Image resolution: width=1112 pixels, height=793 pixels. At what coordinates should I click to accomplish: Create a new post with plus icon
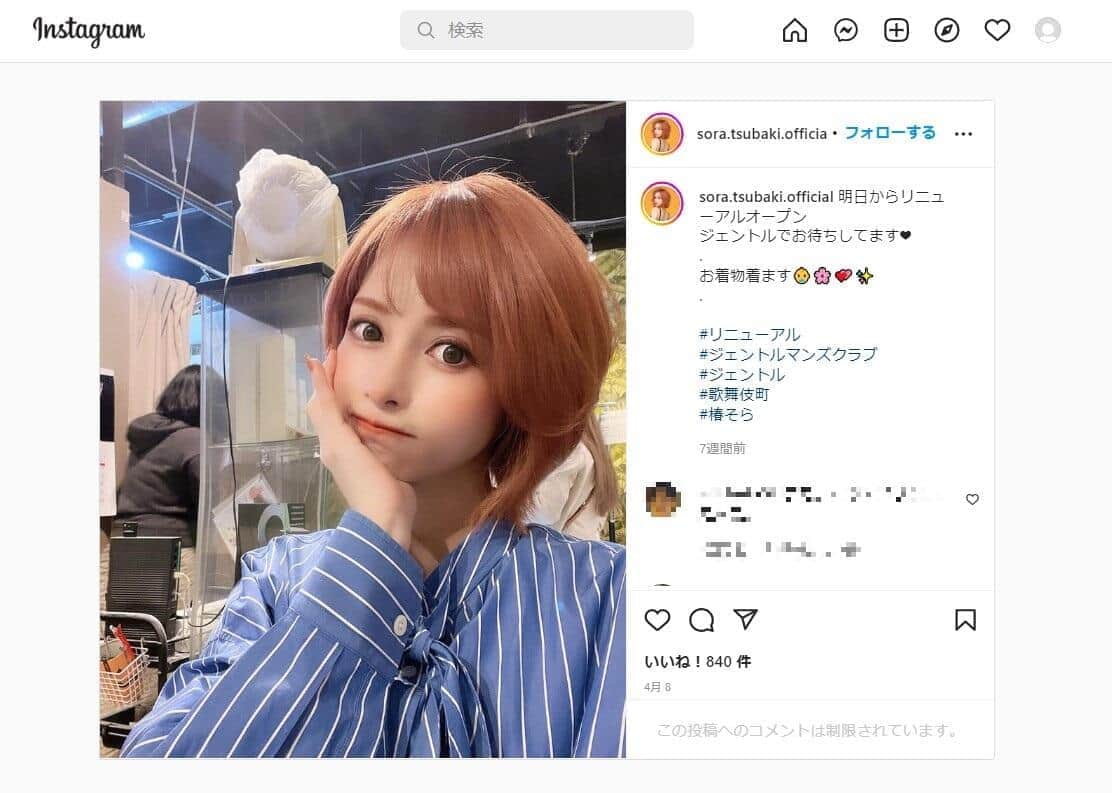[x=896, y=31]
